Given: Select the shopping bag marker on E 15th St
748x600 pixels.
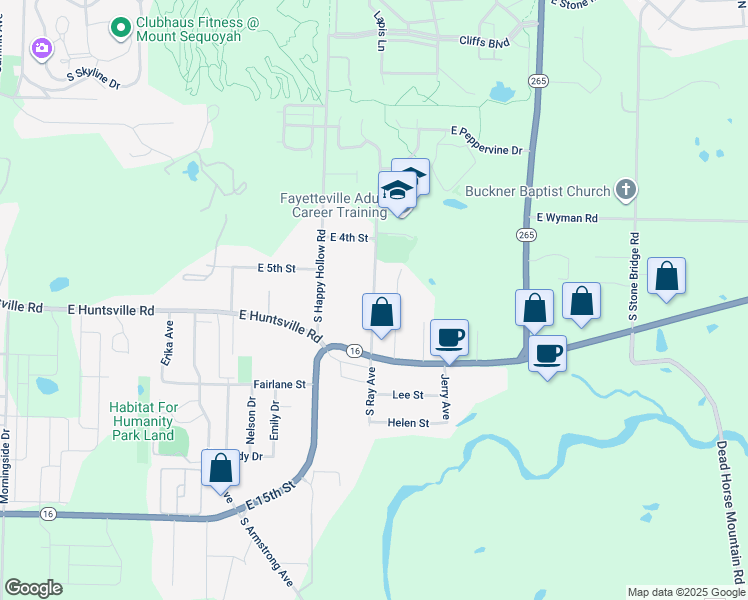Looking at the screenshot, I should click(x=220, y=469).
